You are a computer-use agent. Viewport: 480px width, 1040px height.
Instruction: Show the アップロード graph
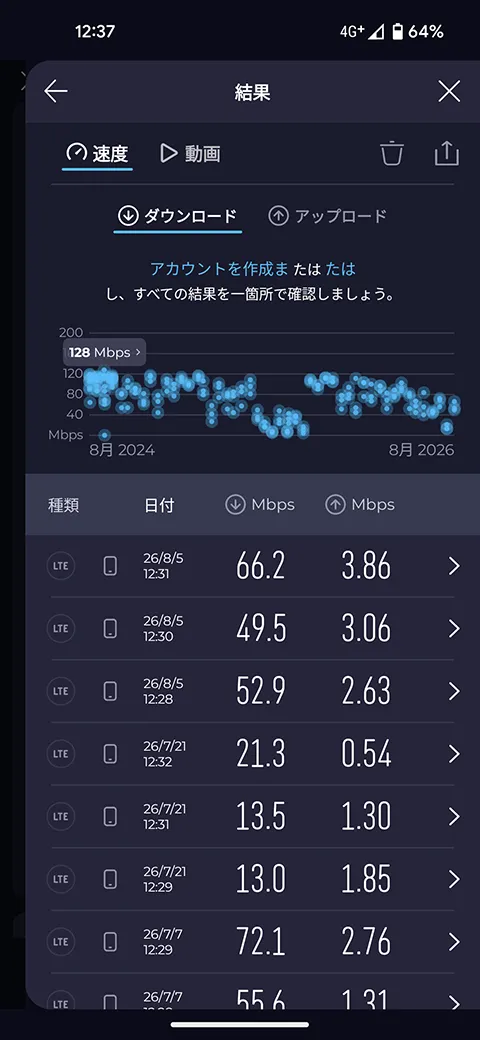(x=327, y=216)
